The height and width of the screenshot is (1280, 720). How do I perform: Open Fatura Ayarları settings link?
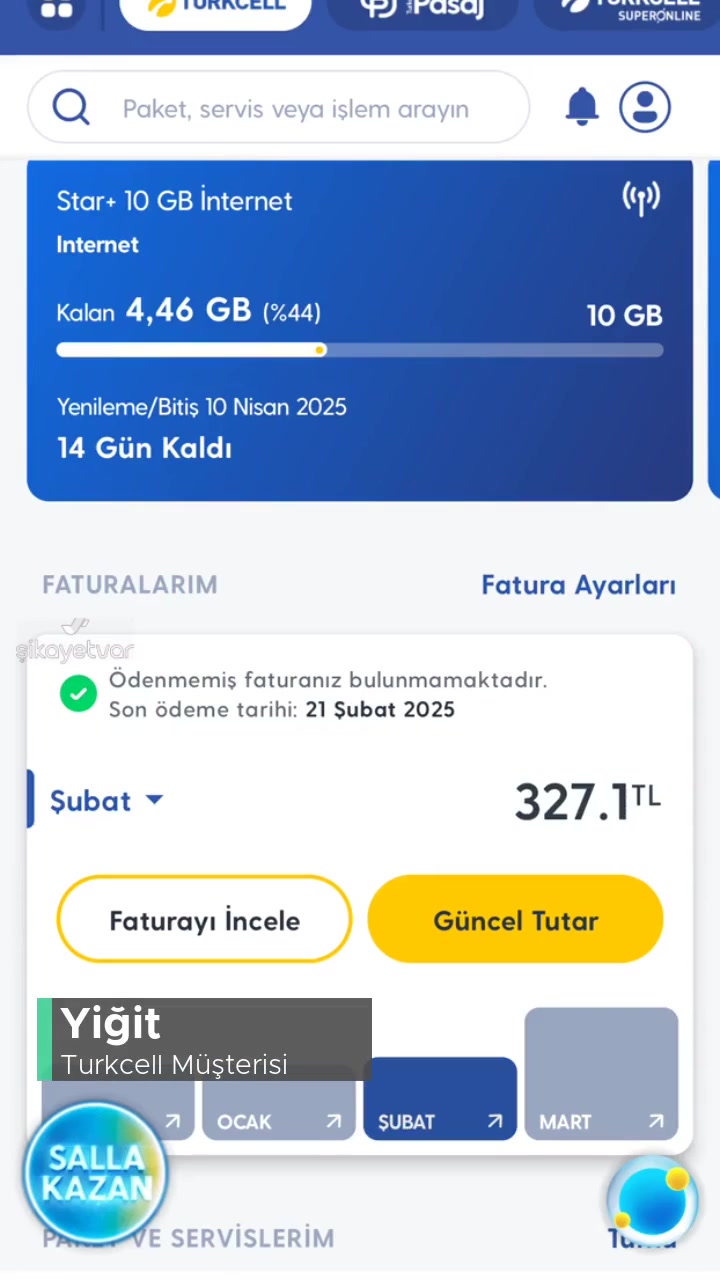pyautogui.click(x=578, y=585)
